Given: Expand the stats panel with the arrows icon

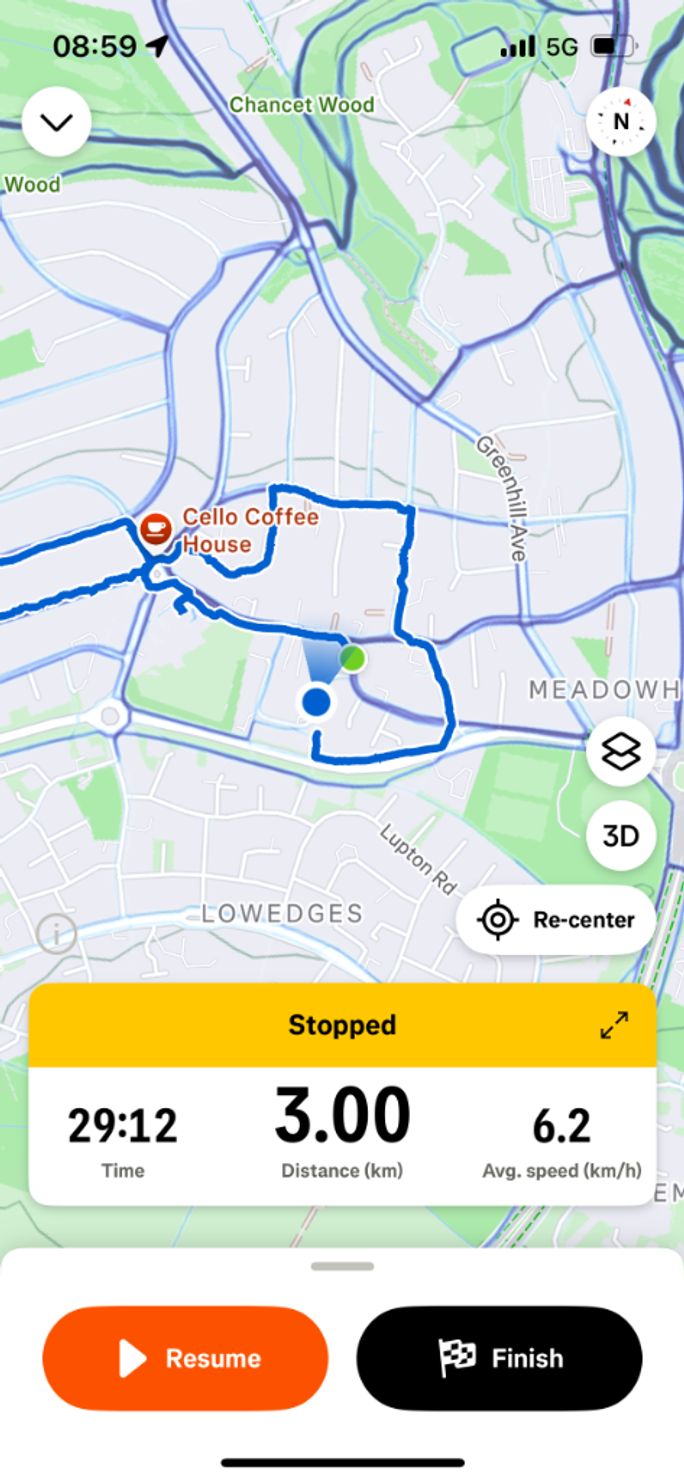Looking at the screenshot, I should pos(614,1025).
